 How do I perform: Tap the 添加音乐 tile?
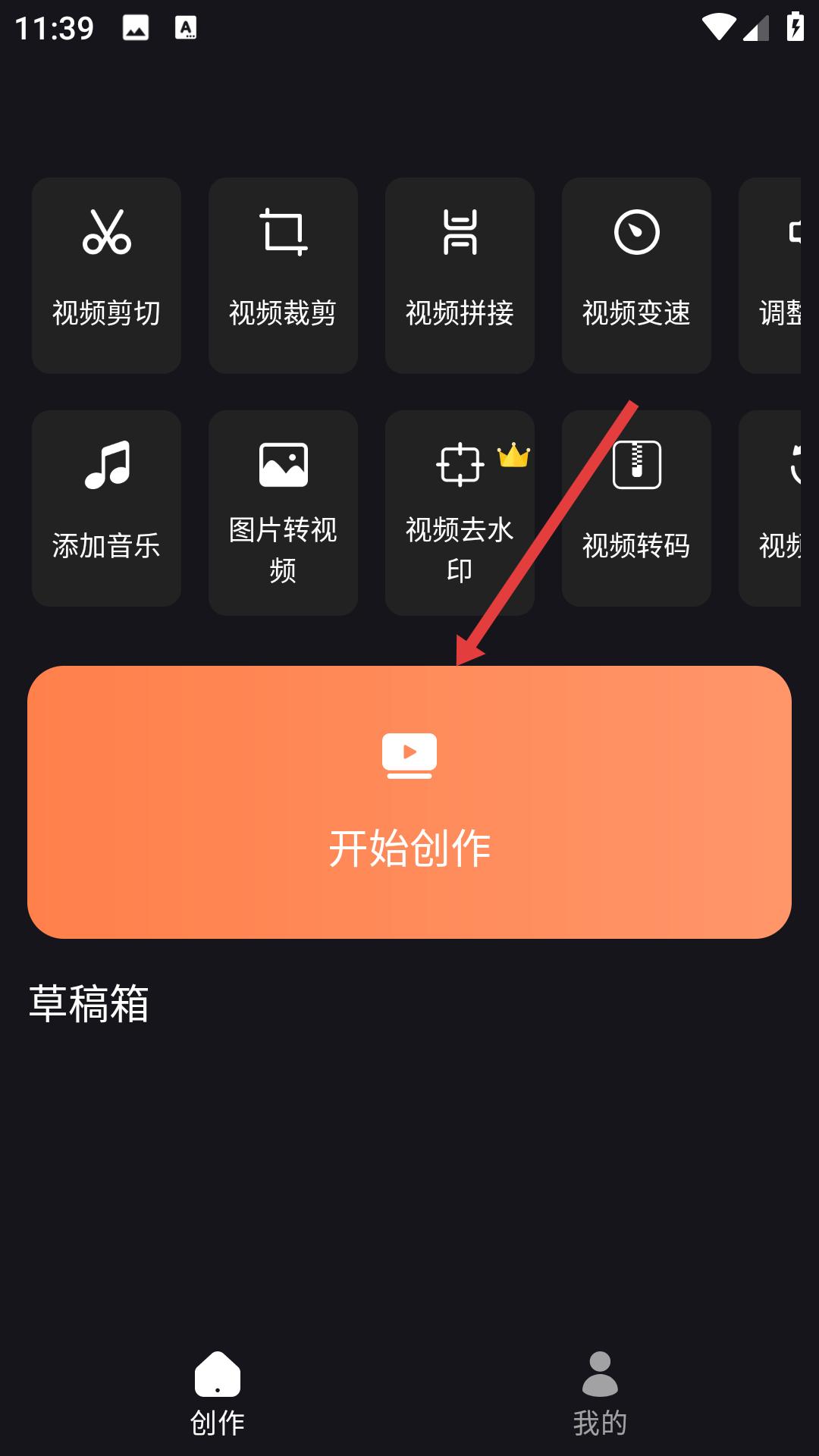(106, 508)
